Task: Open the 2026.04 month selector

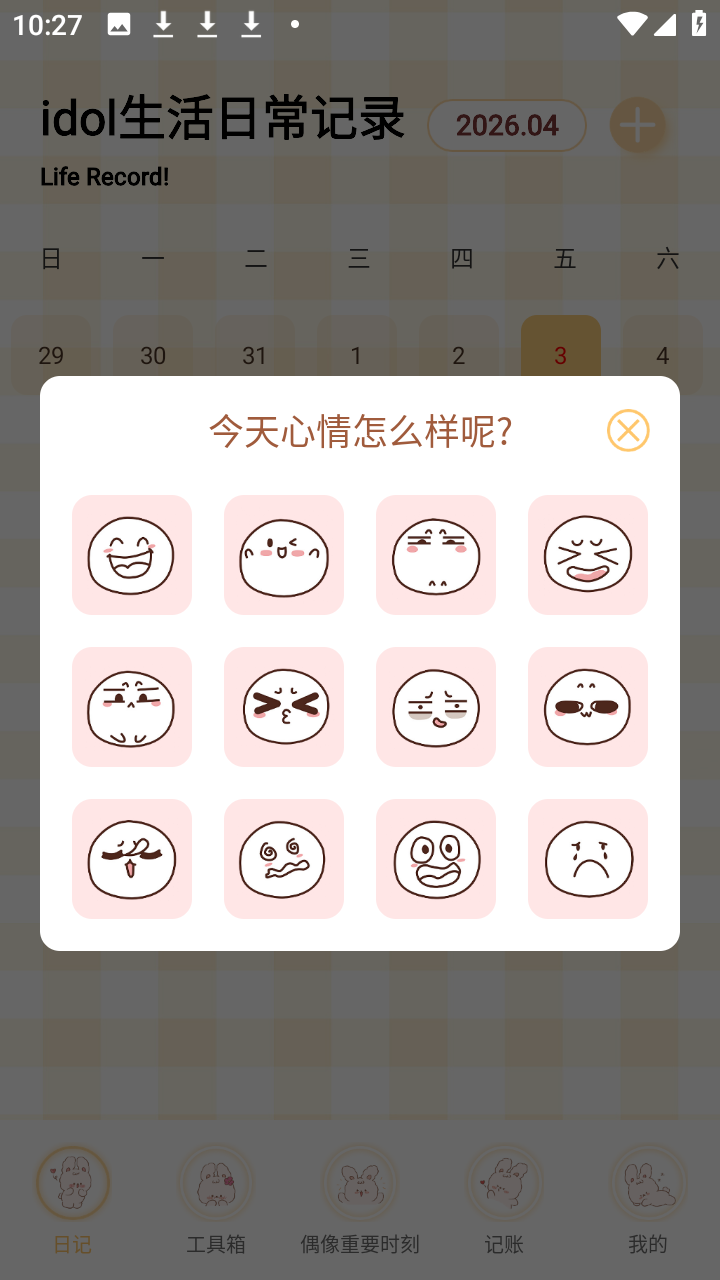Action: (x=507, y=126)
